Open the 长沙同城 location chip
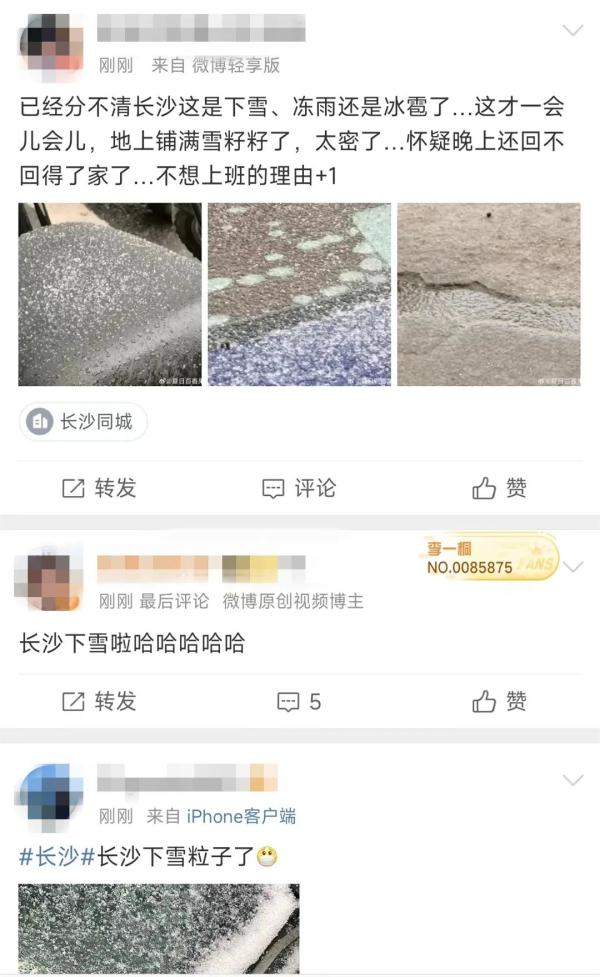 (83, 422)
